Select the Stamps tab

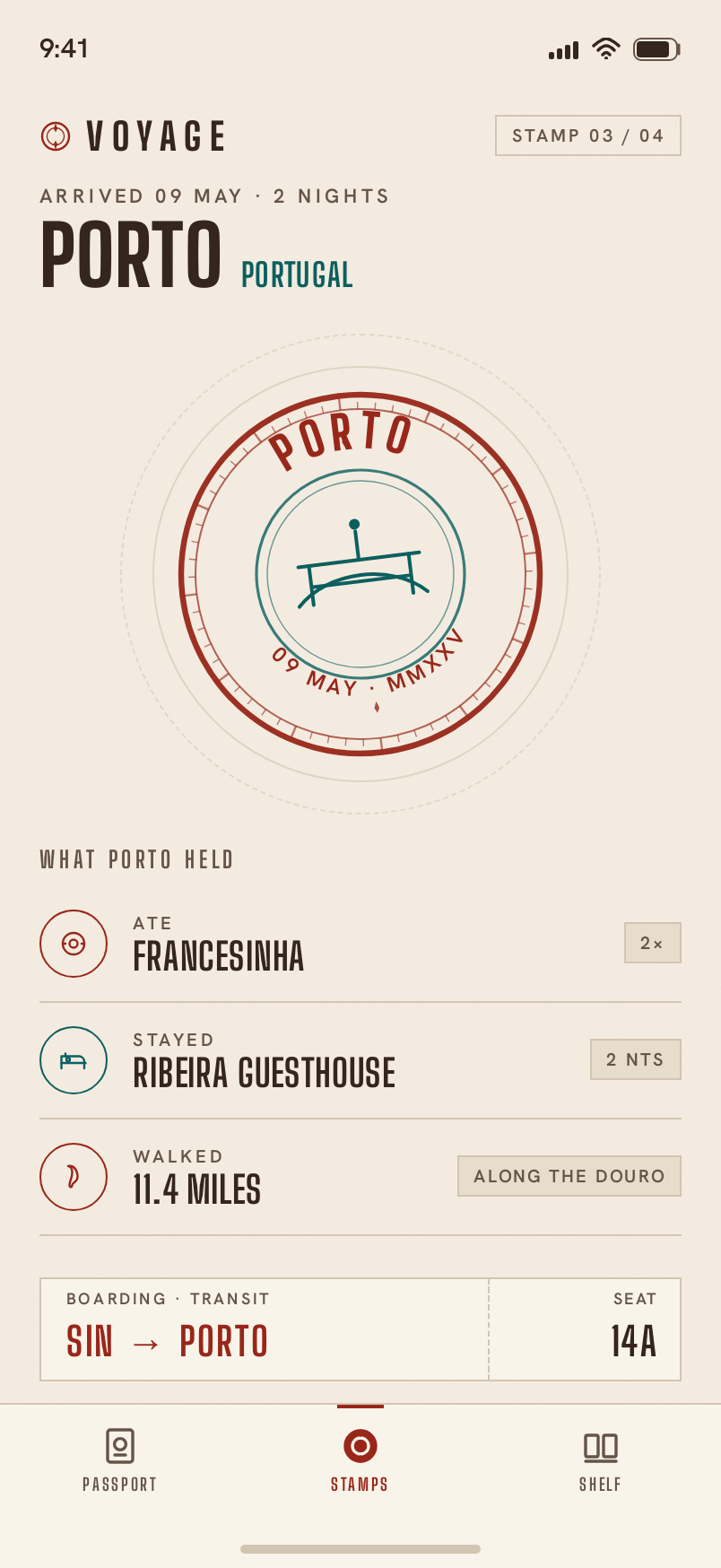(x=360, y=1459)
